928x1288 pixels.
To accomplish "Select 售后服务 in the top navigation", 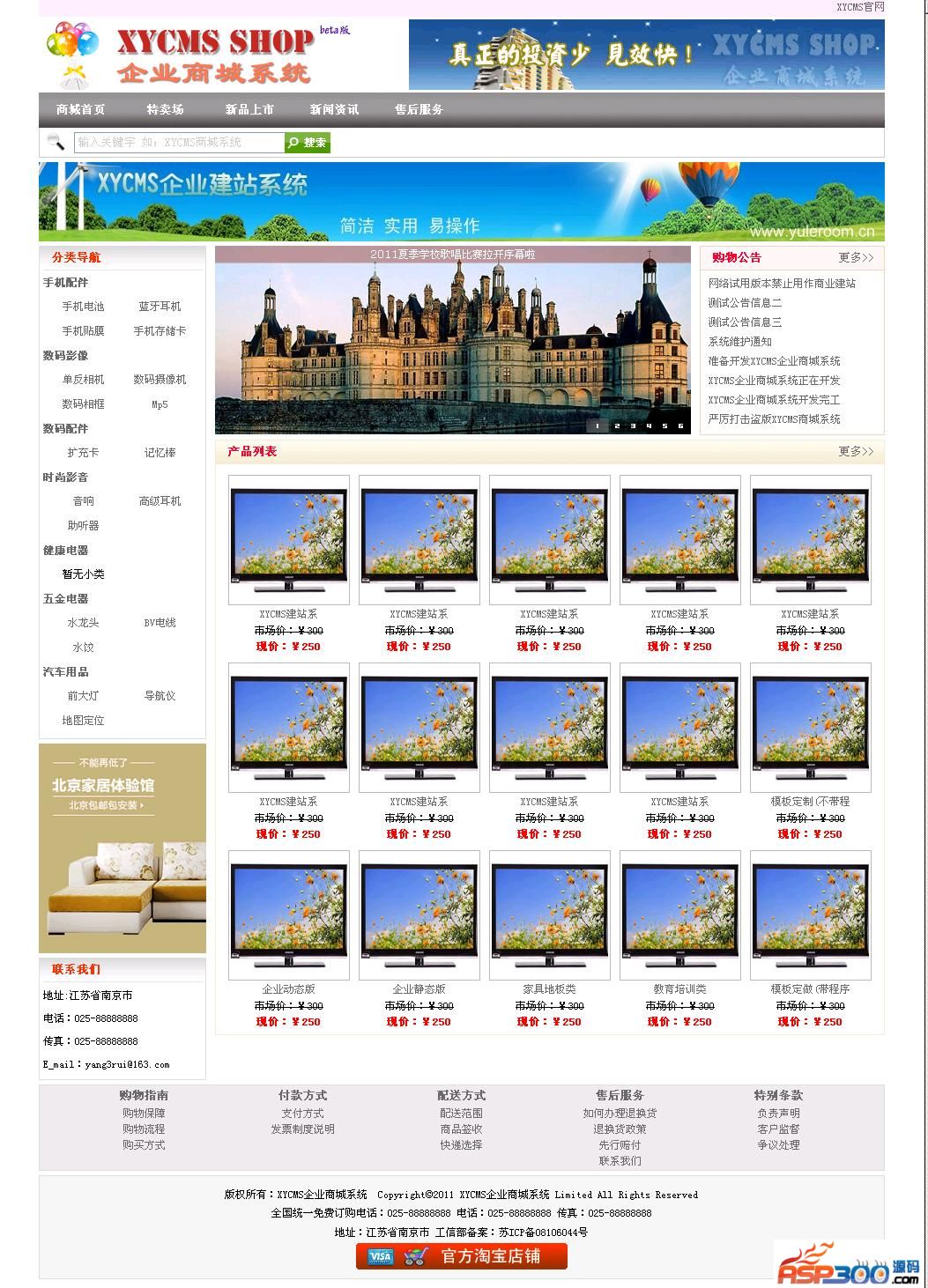I will click(419, 110).
